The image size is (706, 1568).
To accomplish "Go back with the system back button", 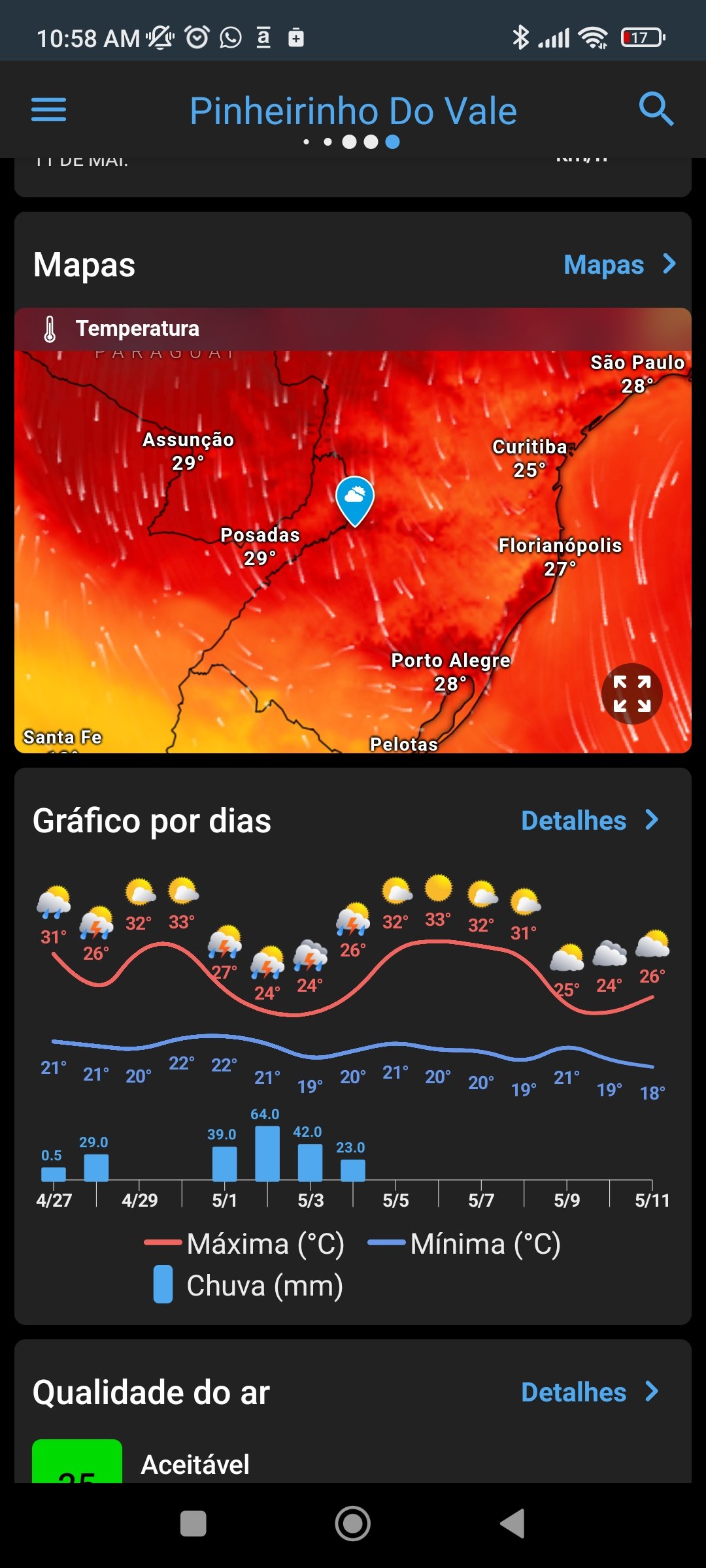I will click(513, 1524).
